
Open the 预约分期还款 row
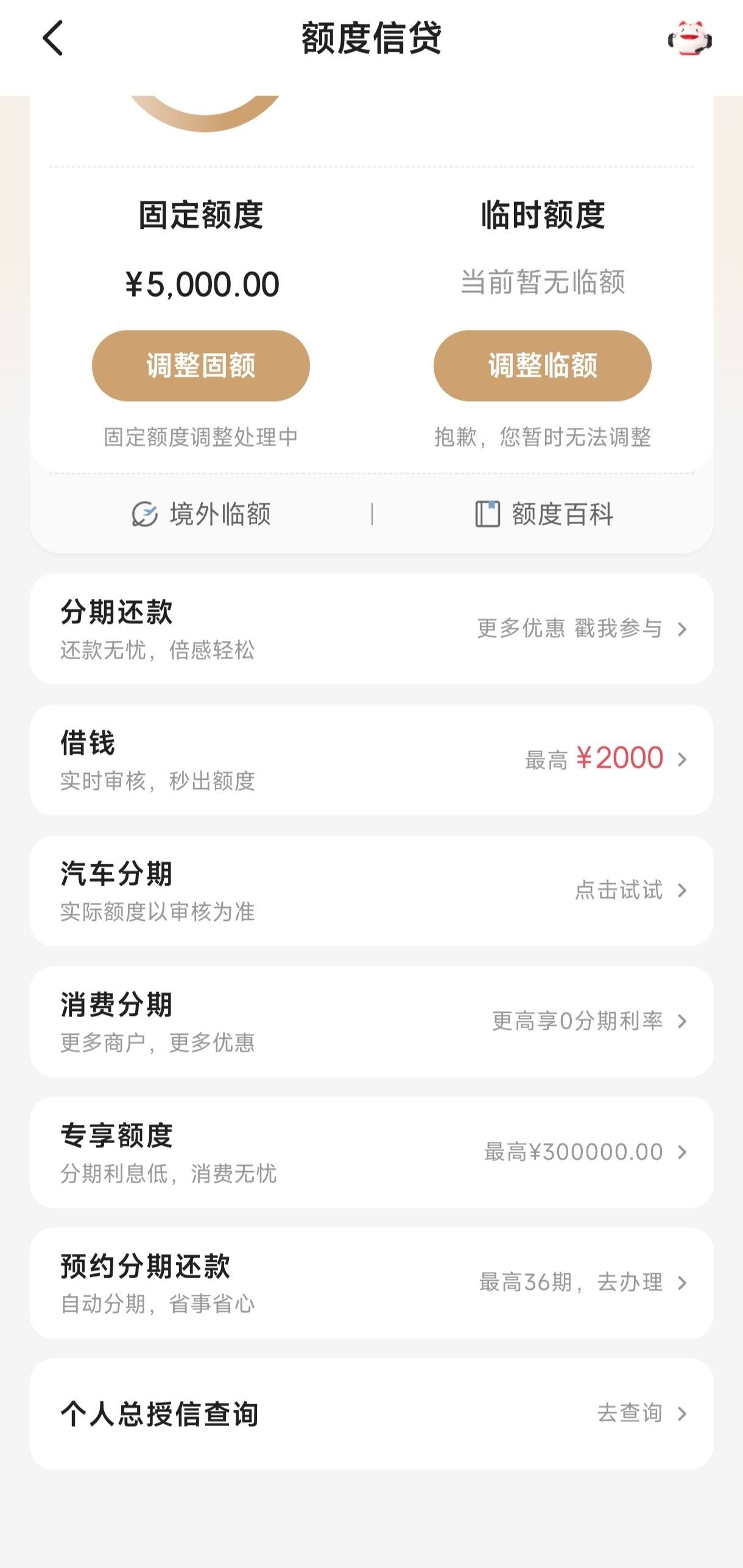click(x=371, y=1283)
